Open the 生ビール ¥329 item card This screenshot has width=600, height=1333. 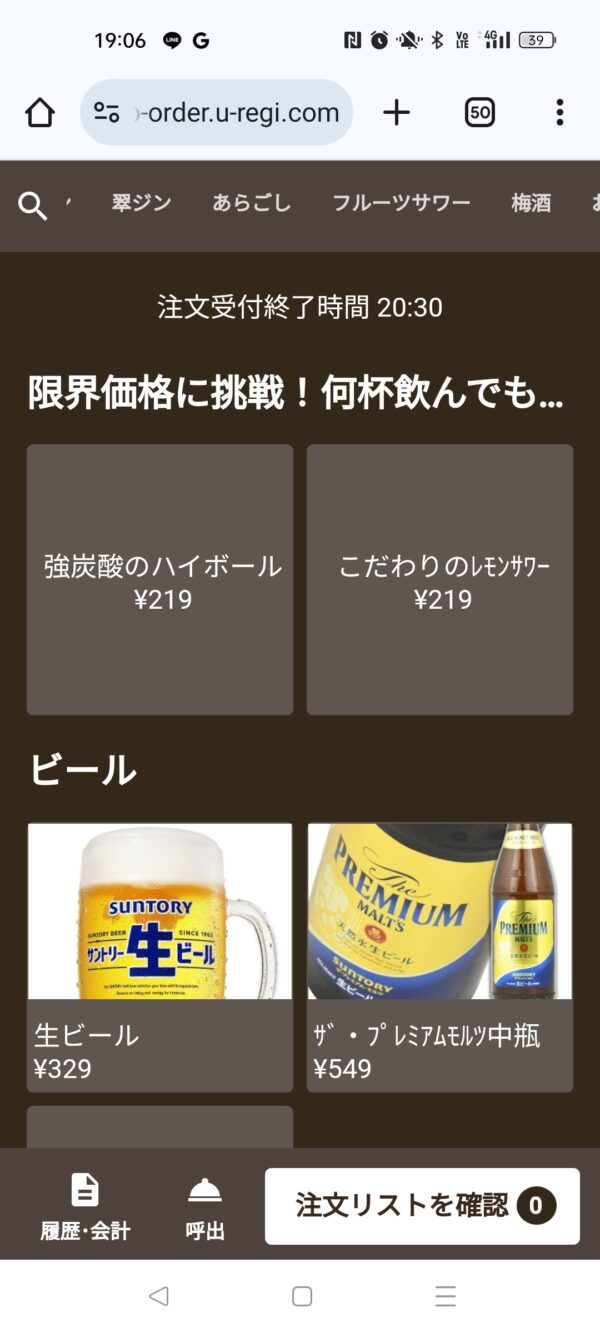click(160, 956)
